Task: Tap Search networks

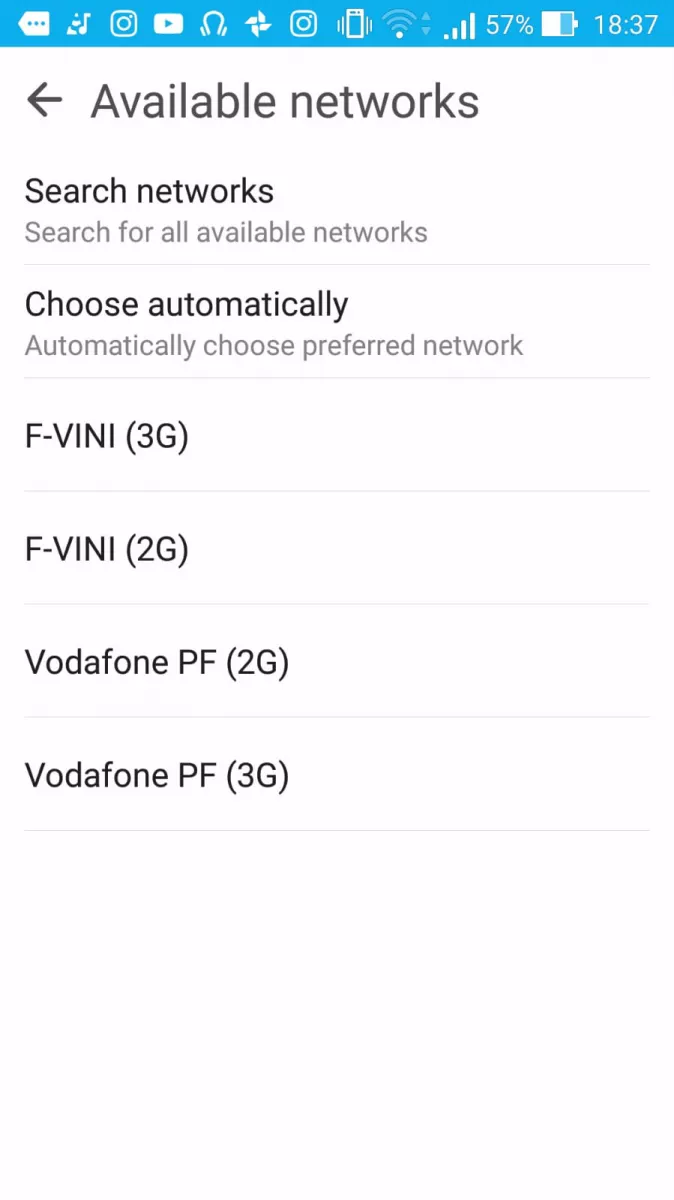Action: [x=337, y=209]
